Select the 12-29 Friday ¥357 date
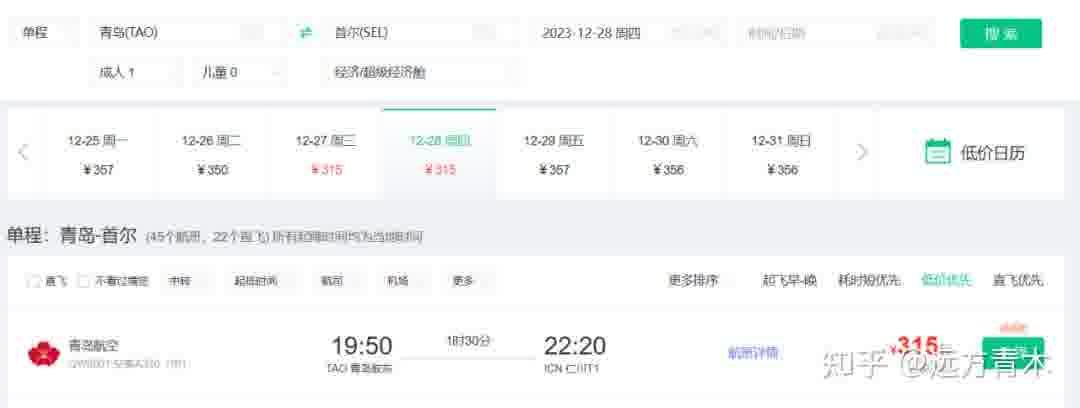Screen dimensions: 1080x408 click(553, 154)
